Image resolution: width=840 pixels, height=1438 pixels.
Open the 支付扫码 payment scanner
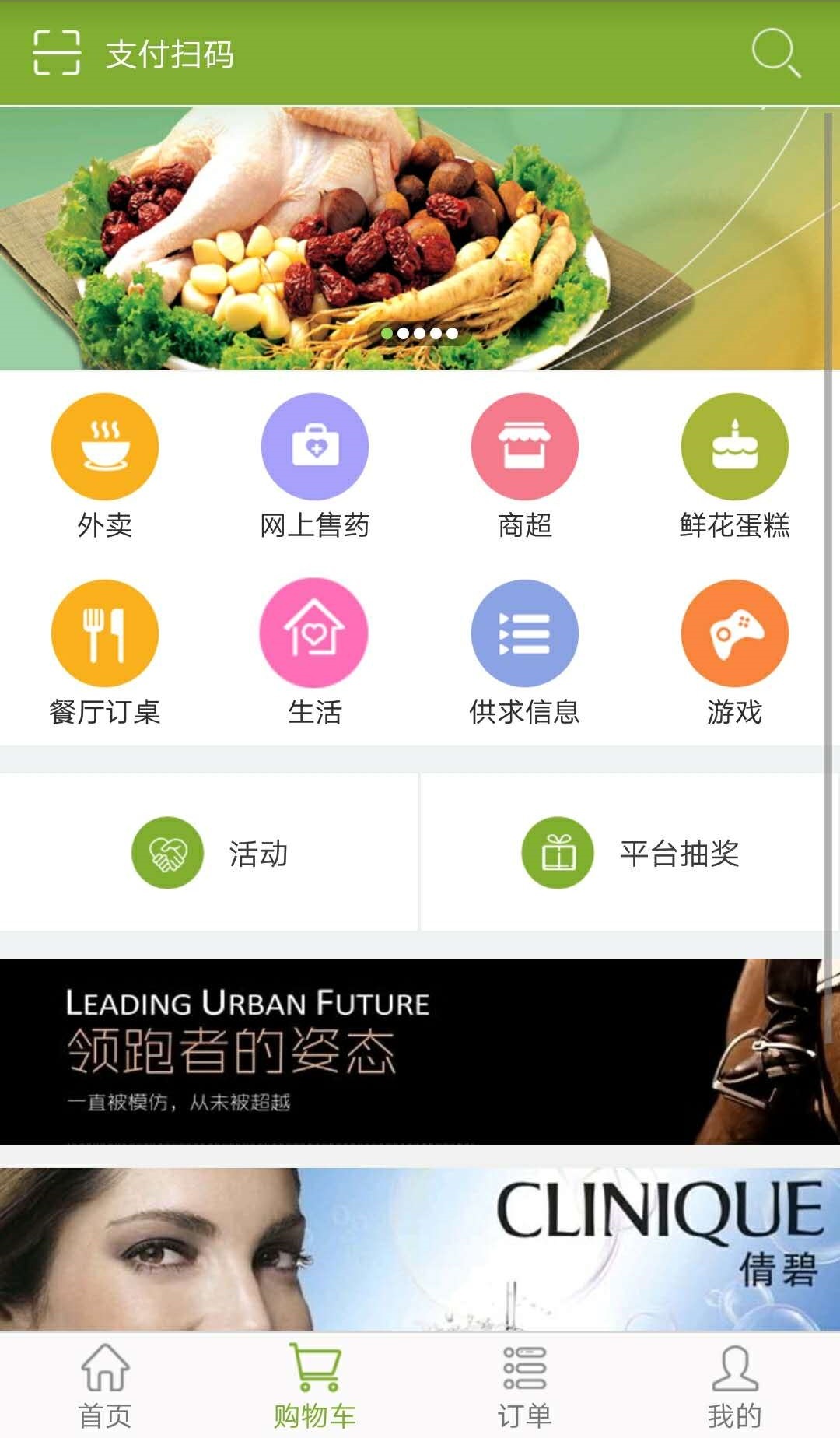[x=132, y=53]
